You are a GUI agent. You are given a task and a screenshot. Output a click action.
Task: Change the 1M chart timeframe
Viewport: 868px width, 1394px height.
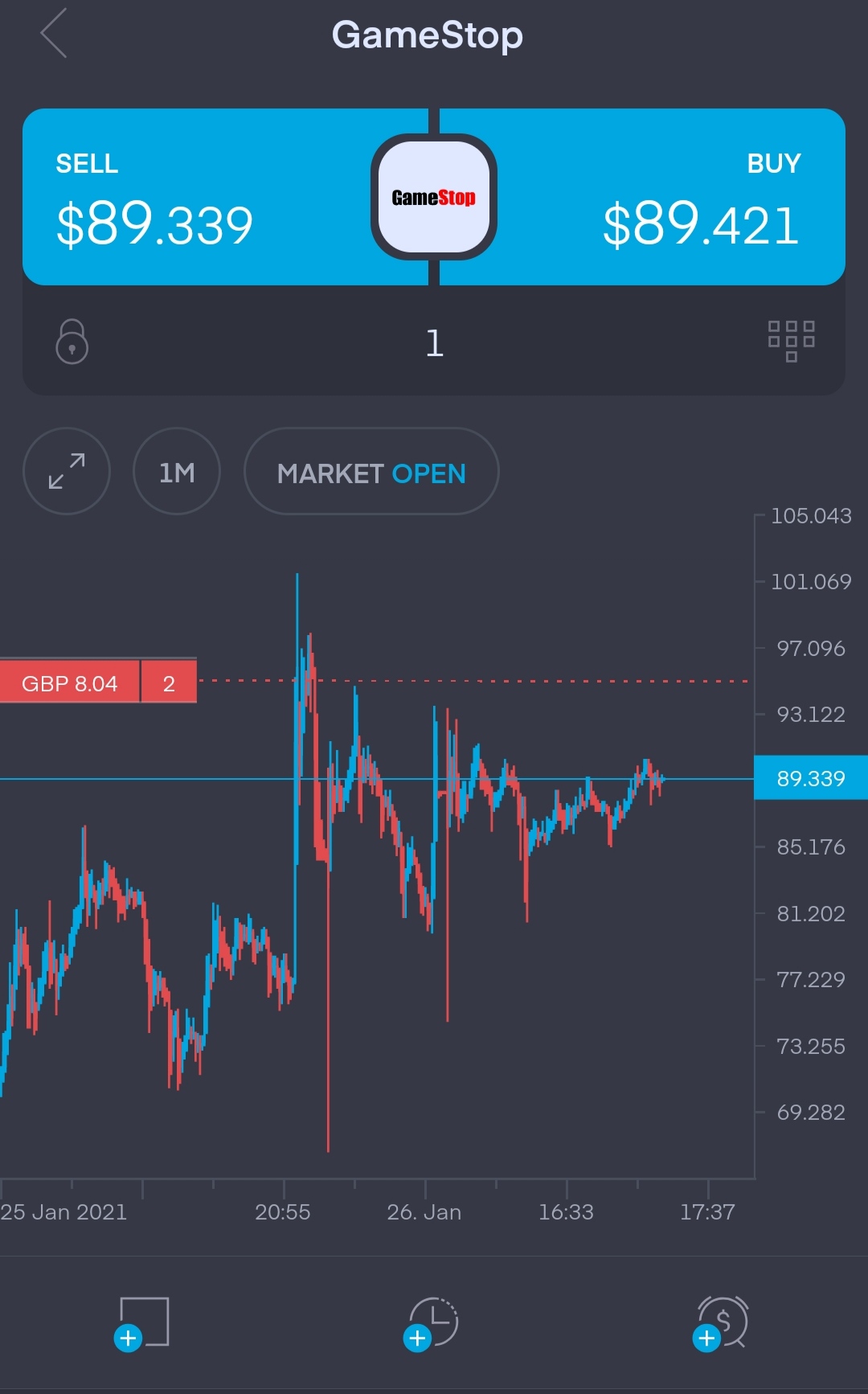click(177, 471)
